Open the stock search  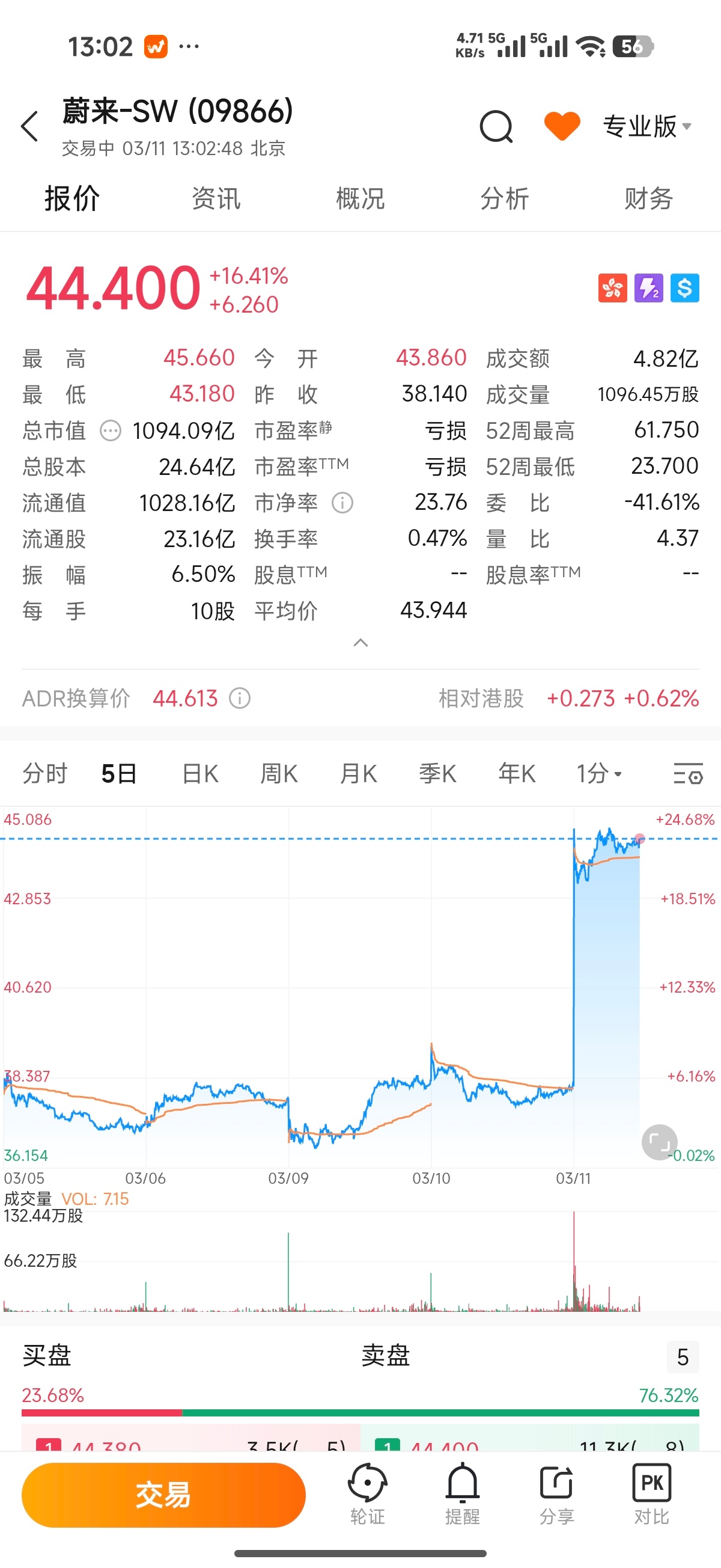tap(496, 127)
